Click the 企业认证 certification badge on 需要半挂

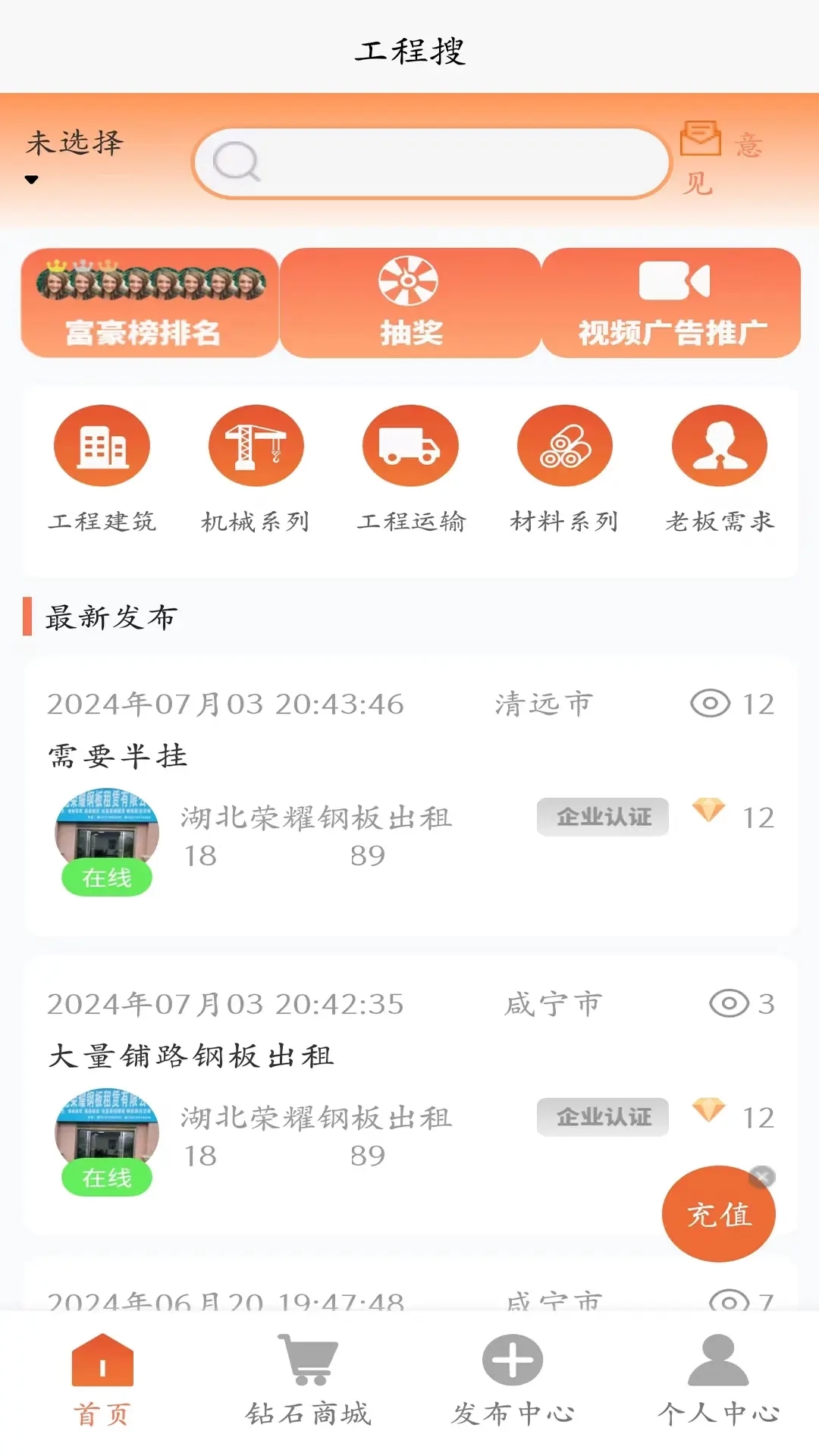602,817
